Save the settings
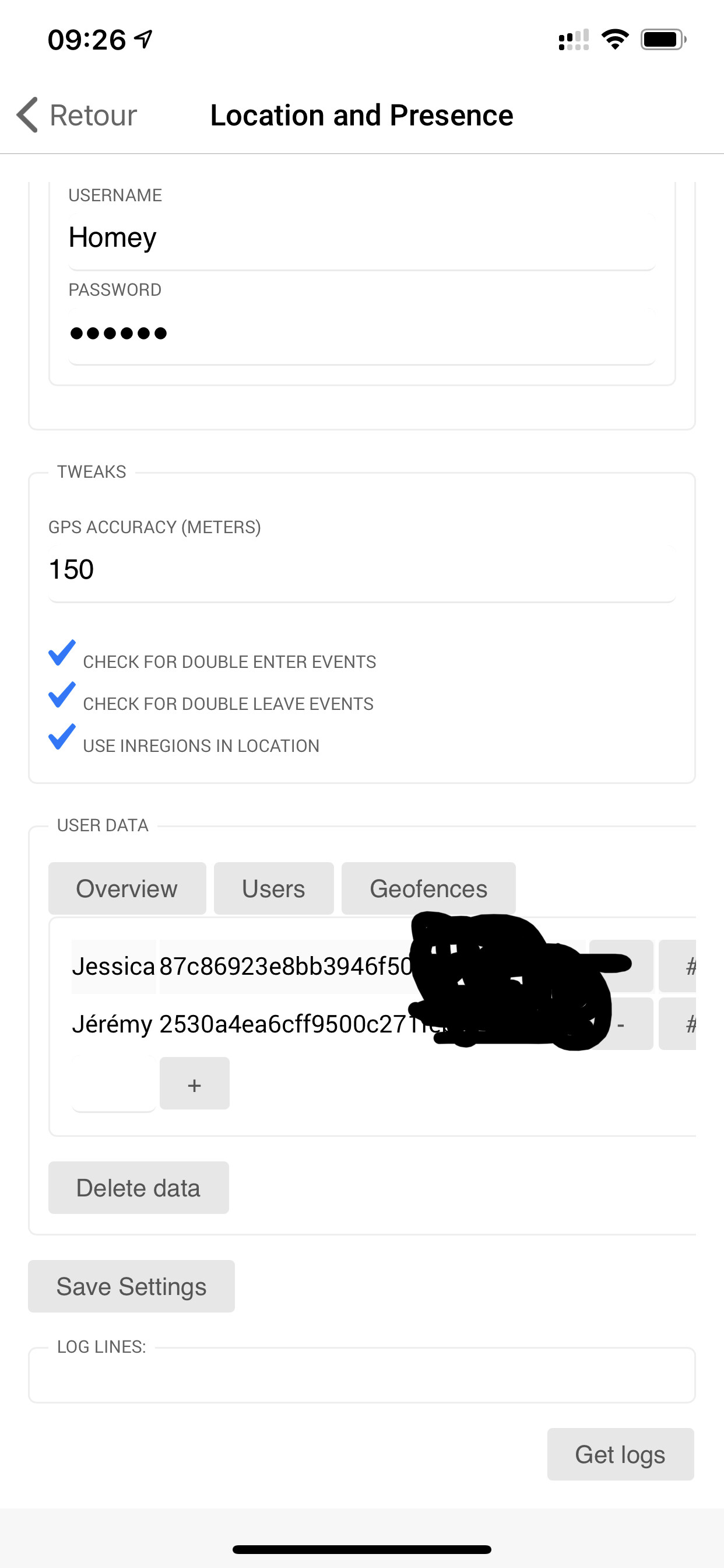The width and height of the screenshot is (724, 1568). (x=131, y=1286)
